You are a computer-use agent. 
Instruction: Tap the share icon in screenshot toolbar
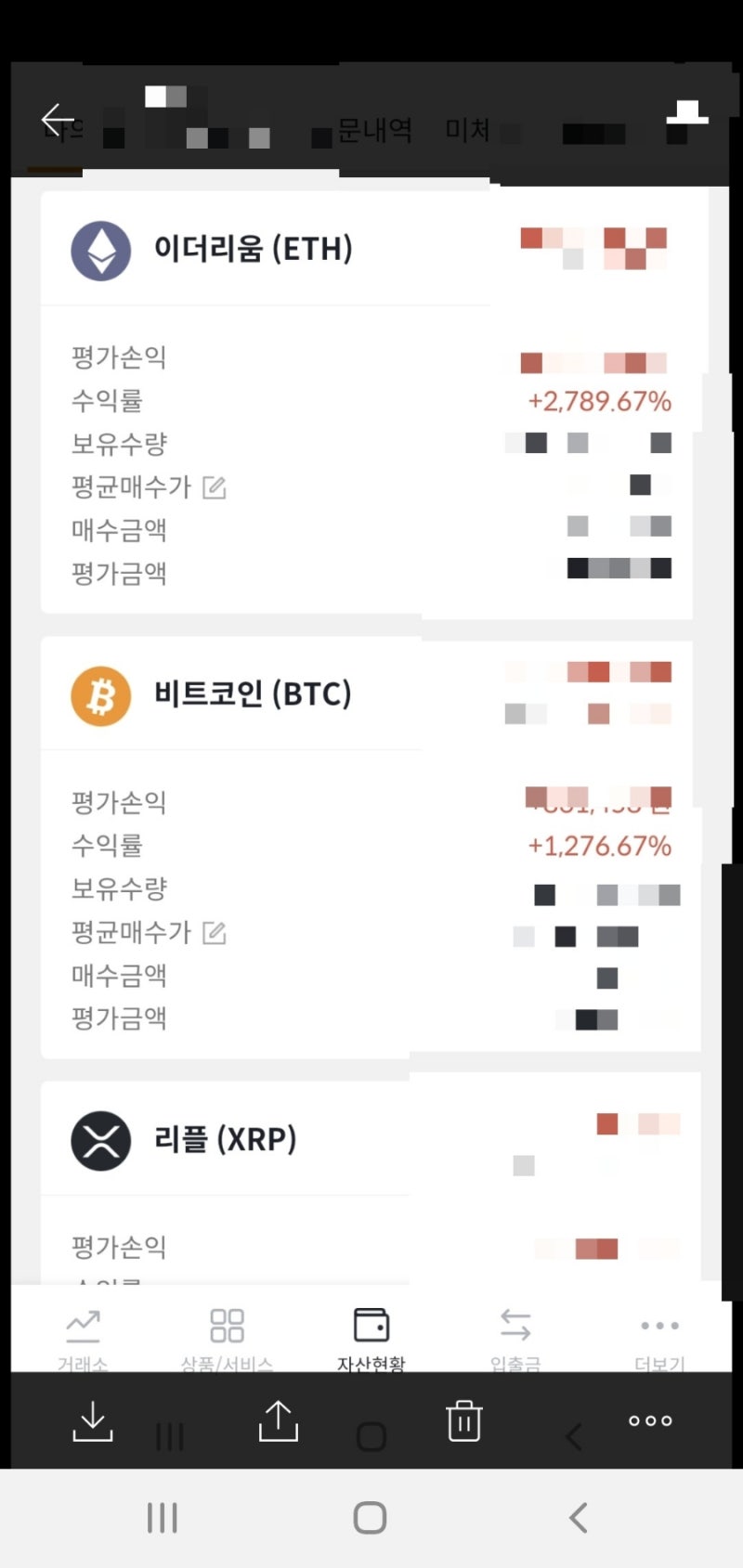coord(278,1420)
